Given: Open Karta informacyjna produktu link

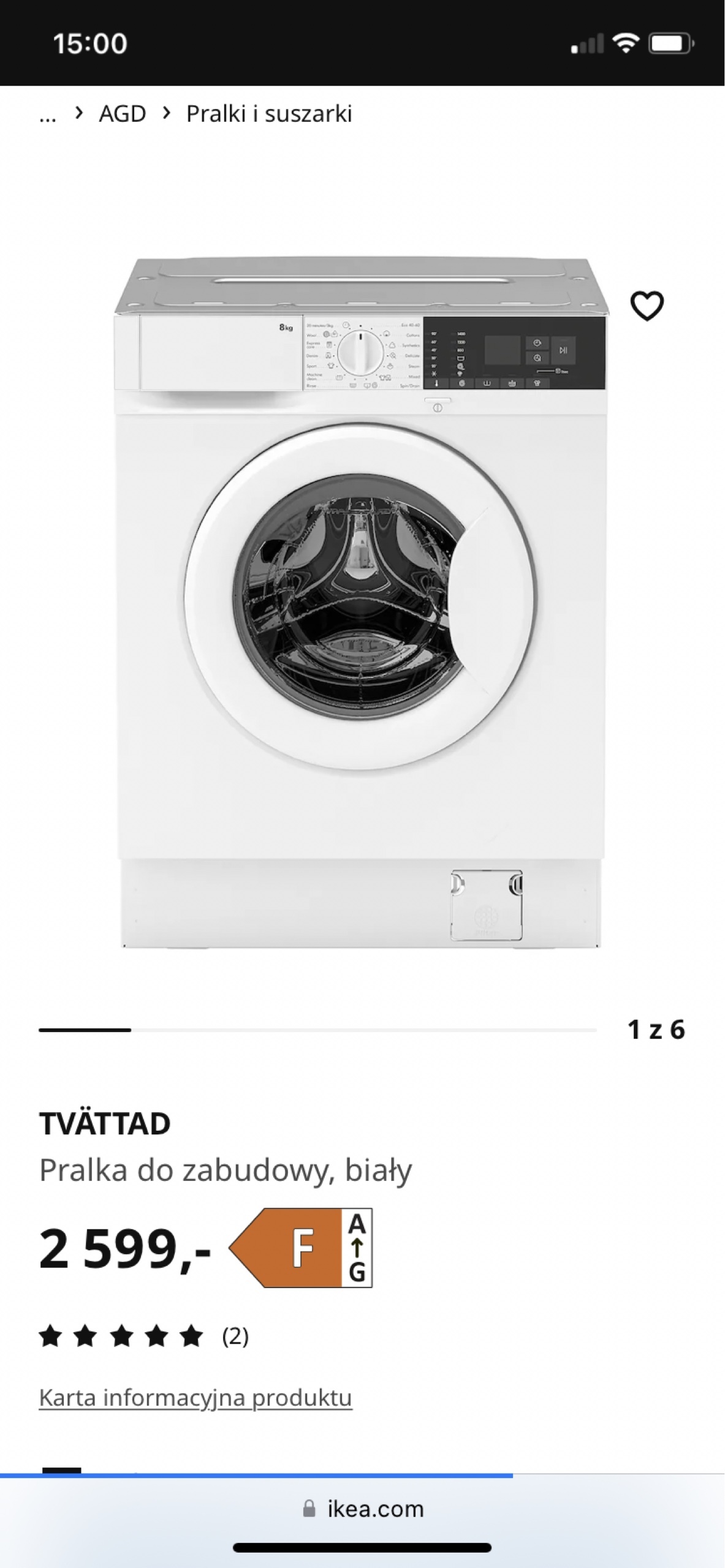Looking at the screenshot, I should [195, 1397].
